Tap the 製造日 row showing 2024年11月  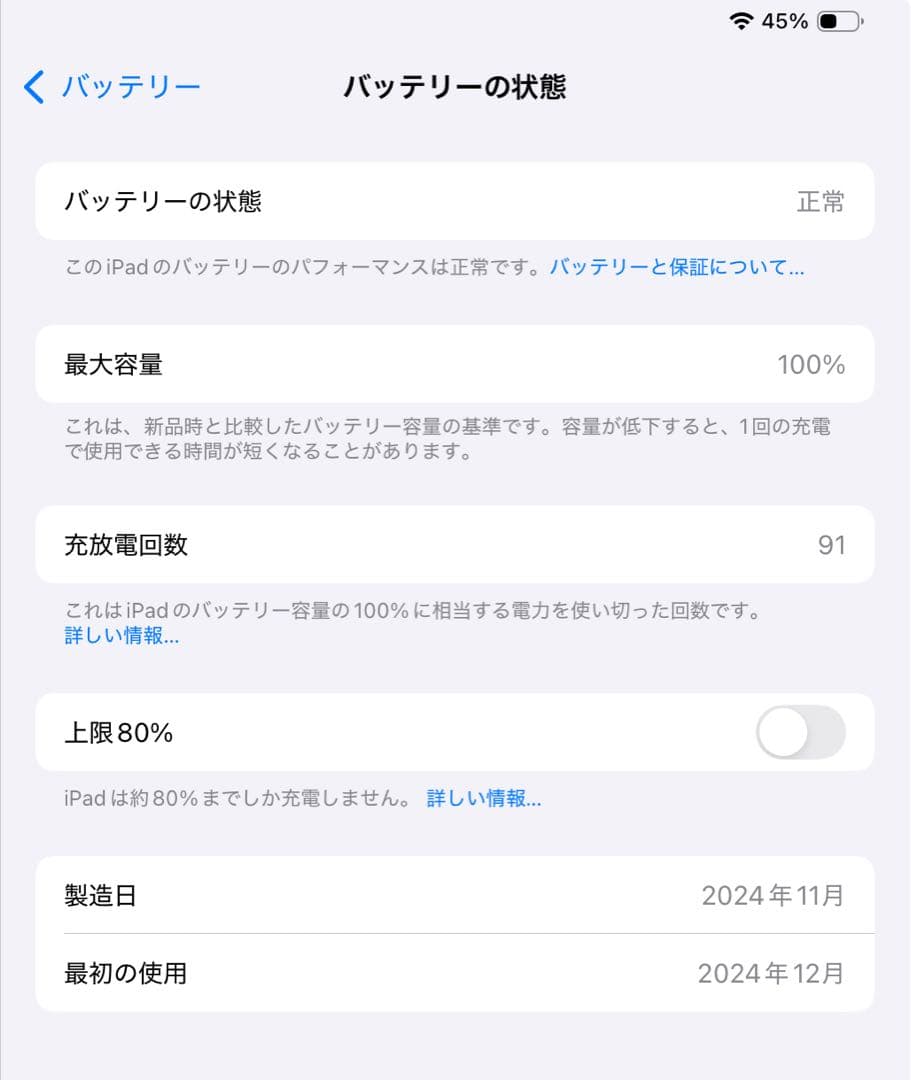(x=455, y=896)
